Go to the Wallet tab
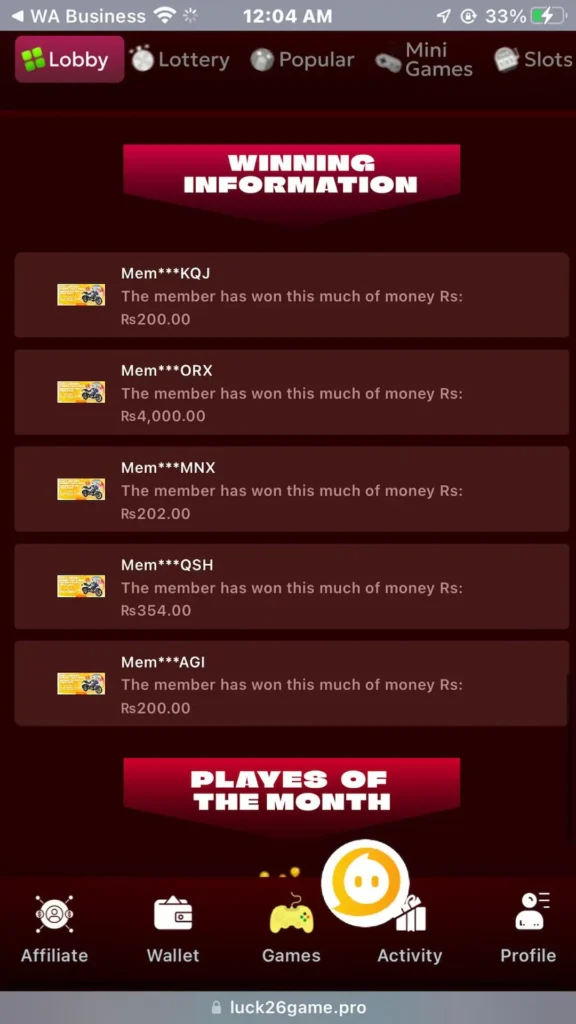 (173, 930)
